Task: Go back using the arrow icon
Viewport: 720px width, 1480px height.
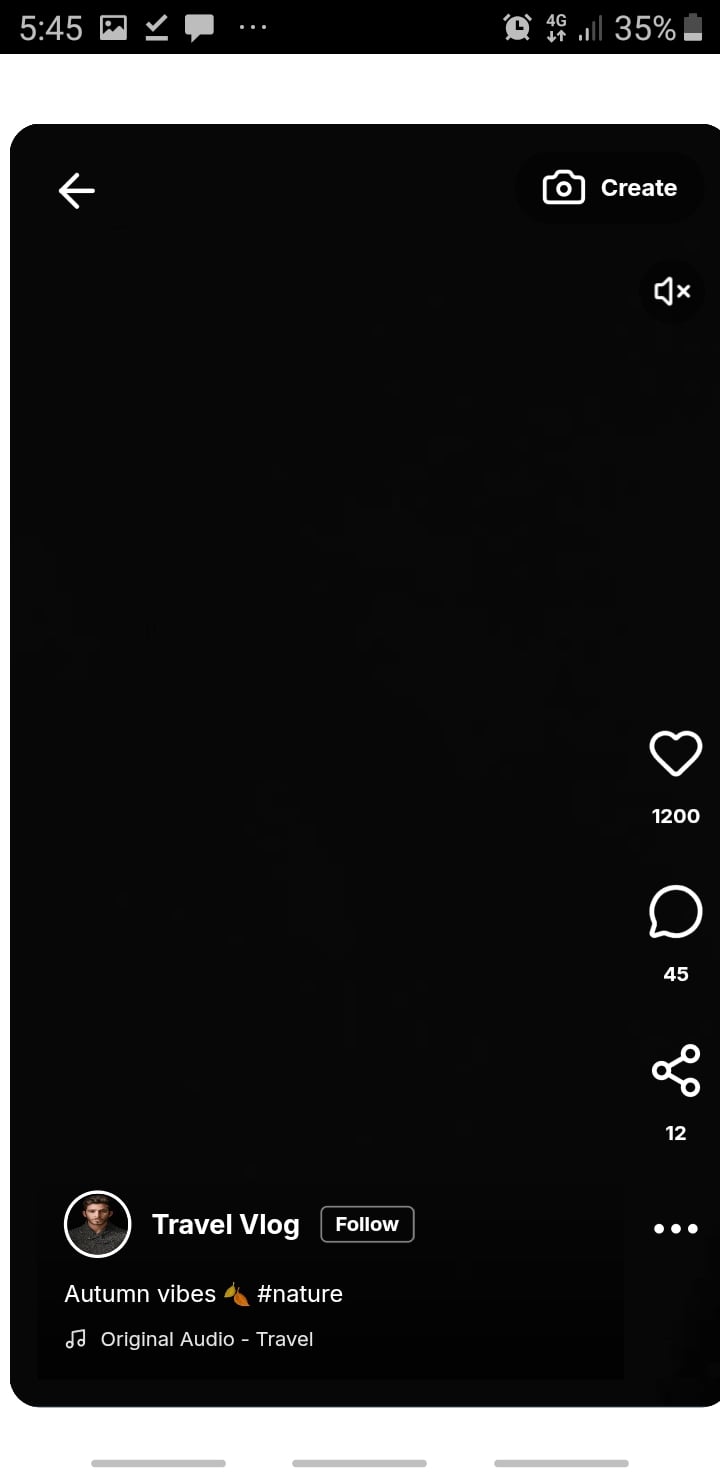Action: point(76,190)
